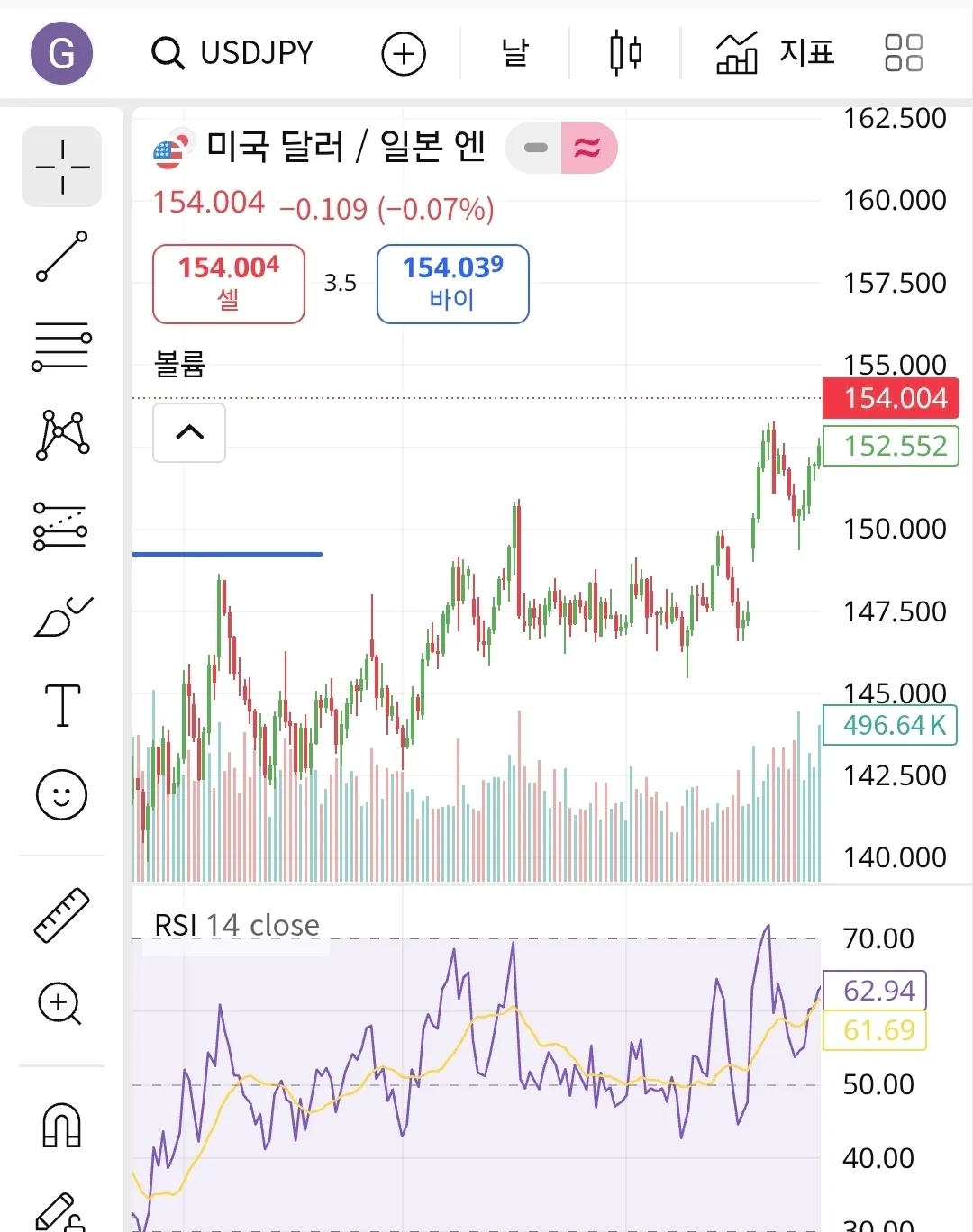The image size is (973, 1232).
Task: Activate the text annotation tool
Action: coord(61,705)
